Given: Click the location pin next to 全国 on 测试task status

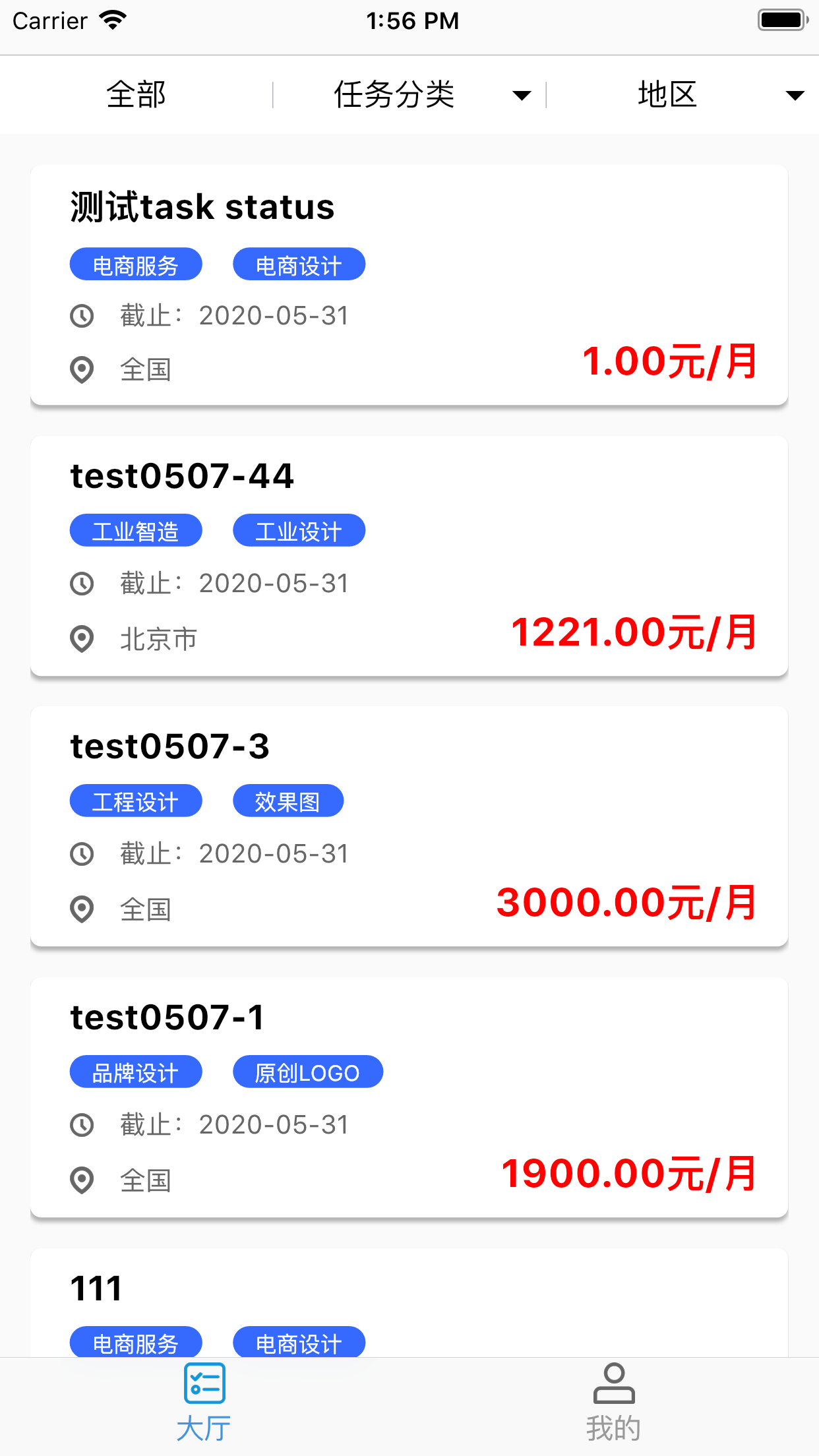Looking at the screenshot, I should pyautogui.click(x=81, y=370).
